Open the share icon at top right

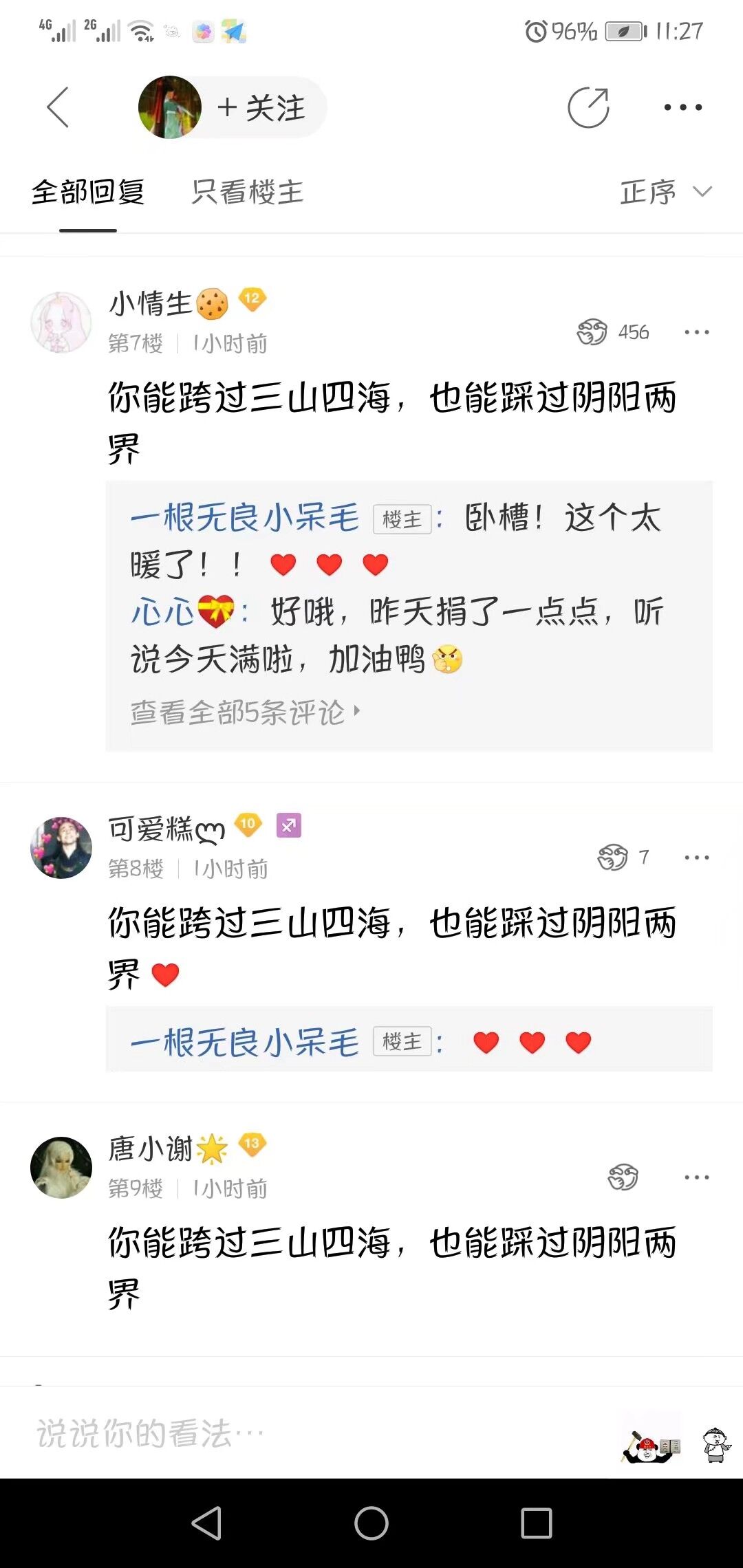(588, 107)
